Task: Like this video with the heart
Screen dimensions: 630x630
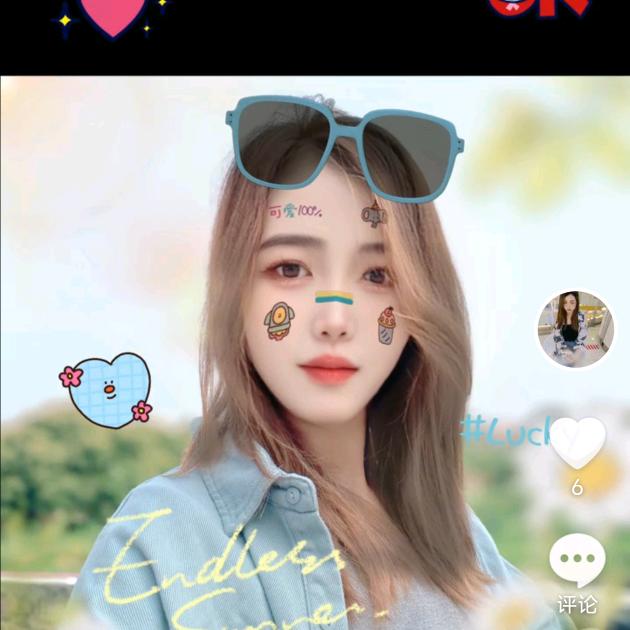Action: click(578, 442)
